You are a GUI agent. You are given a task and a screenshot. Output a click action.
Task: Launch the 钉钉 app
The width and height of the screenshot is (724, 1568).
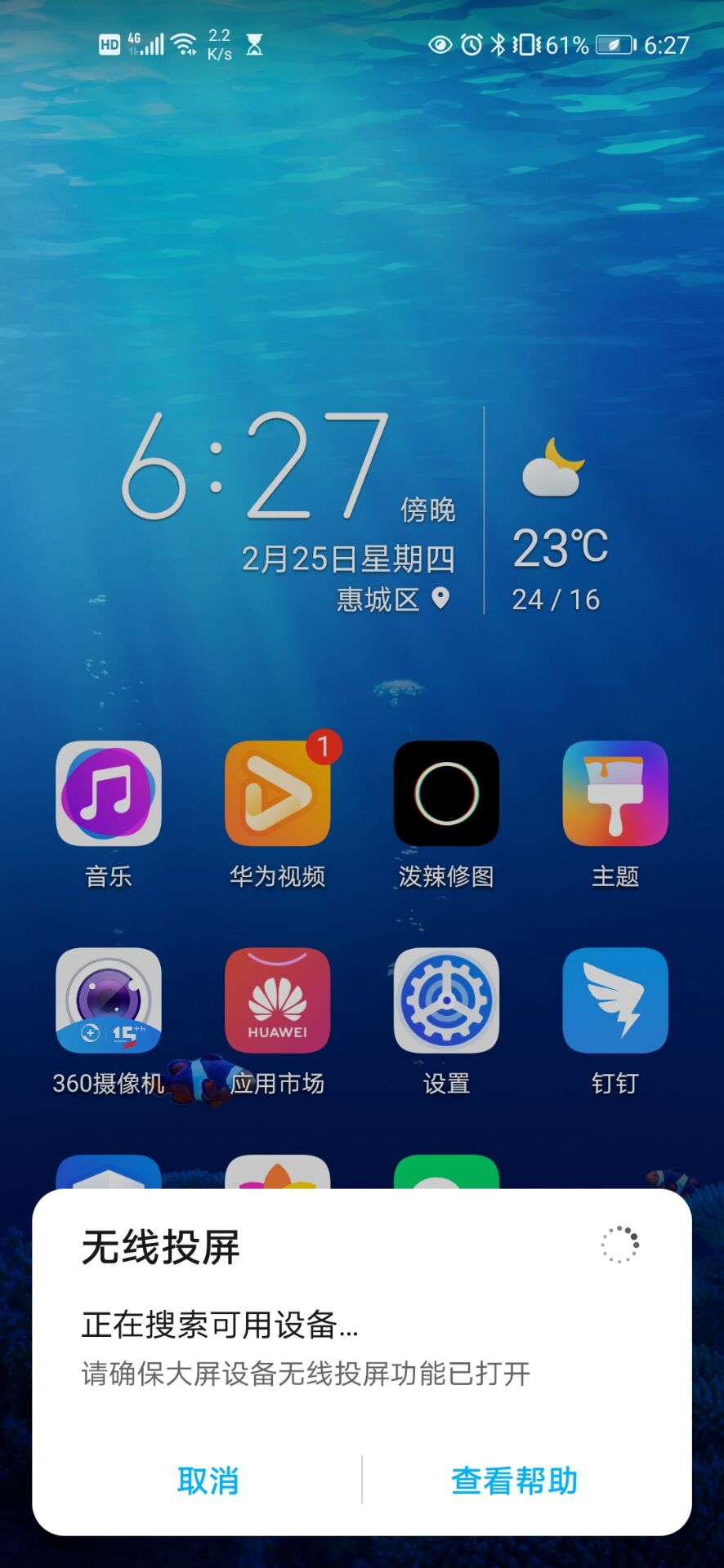[615, 1001]
